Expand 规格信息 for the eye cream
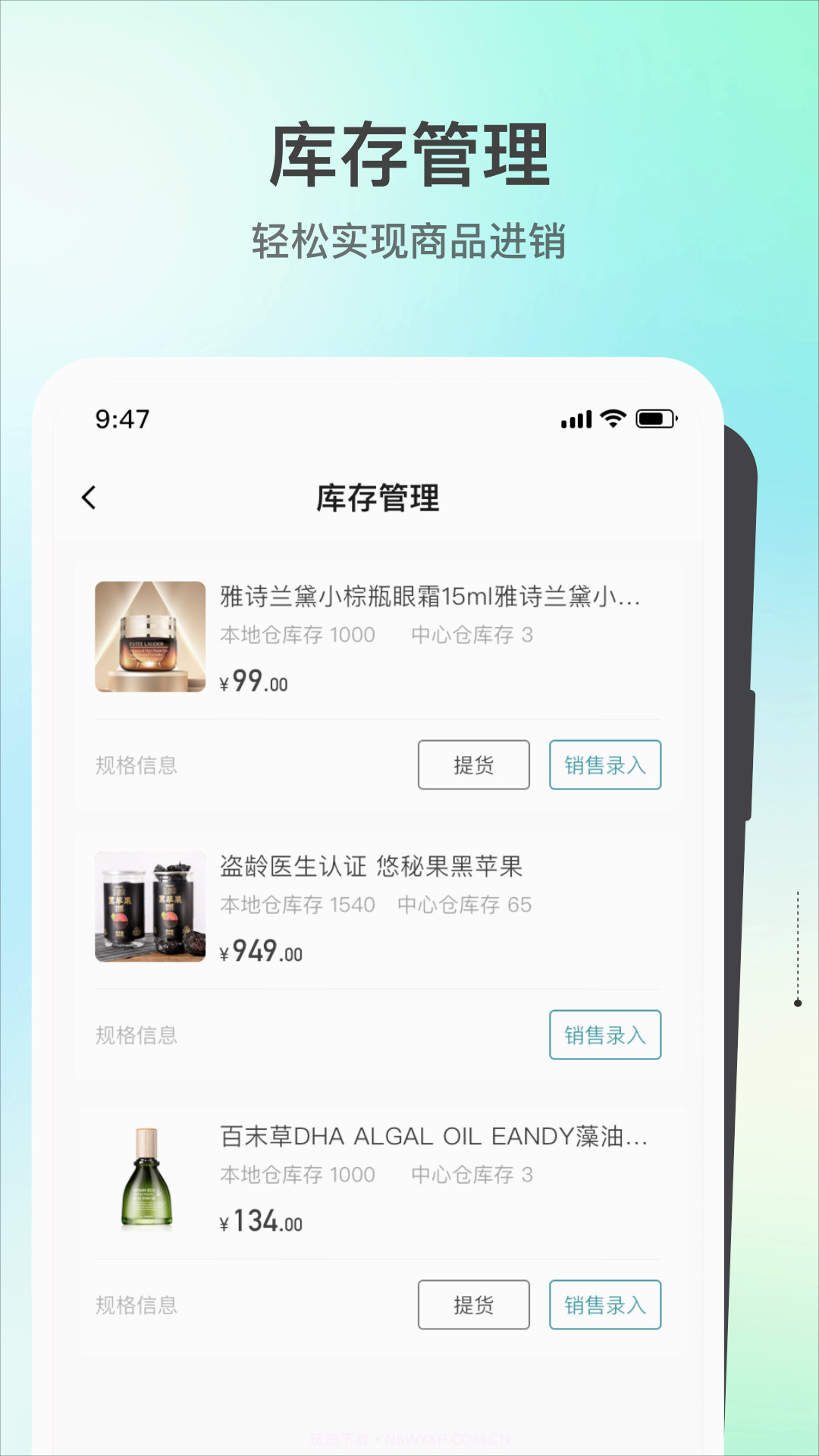The image size is (819, 1456). click(x=136, y=766)
